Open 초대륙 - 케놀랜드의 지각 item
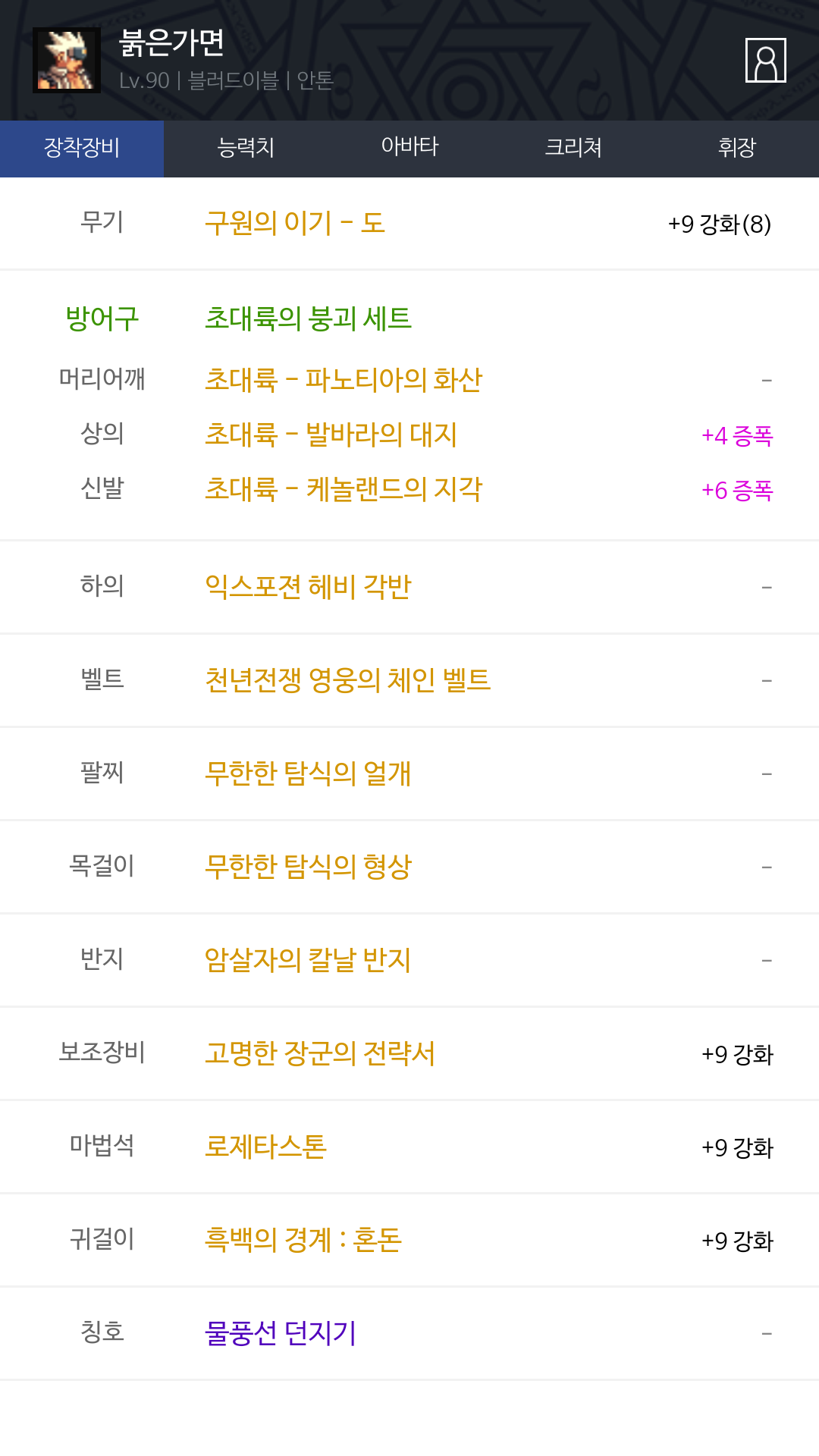The width and height of the screenshot is (819, 1456). point(344,489)
